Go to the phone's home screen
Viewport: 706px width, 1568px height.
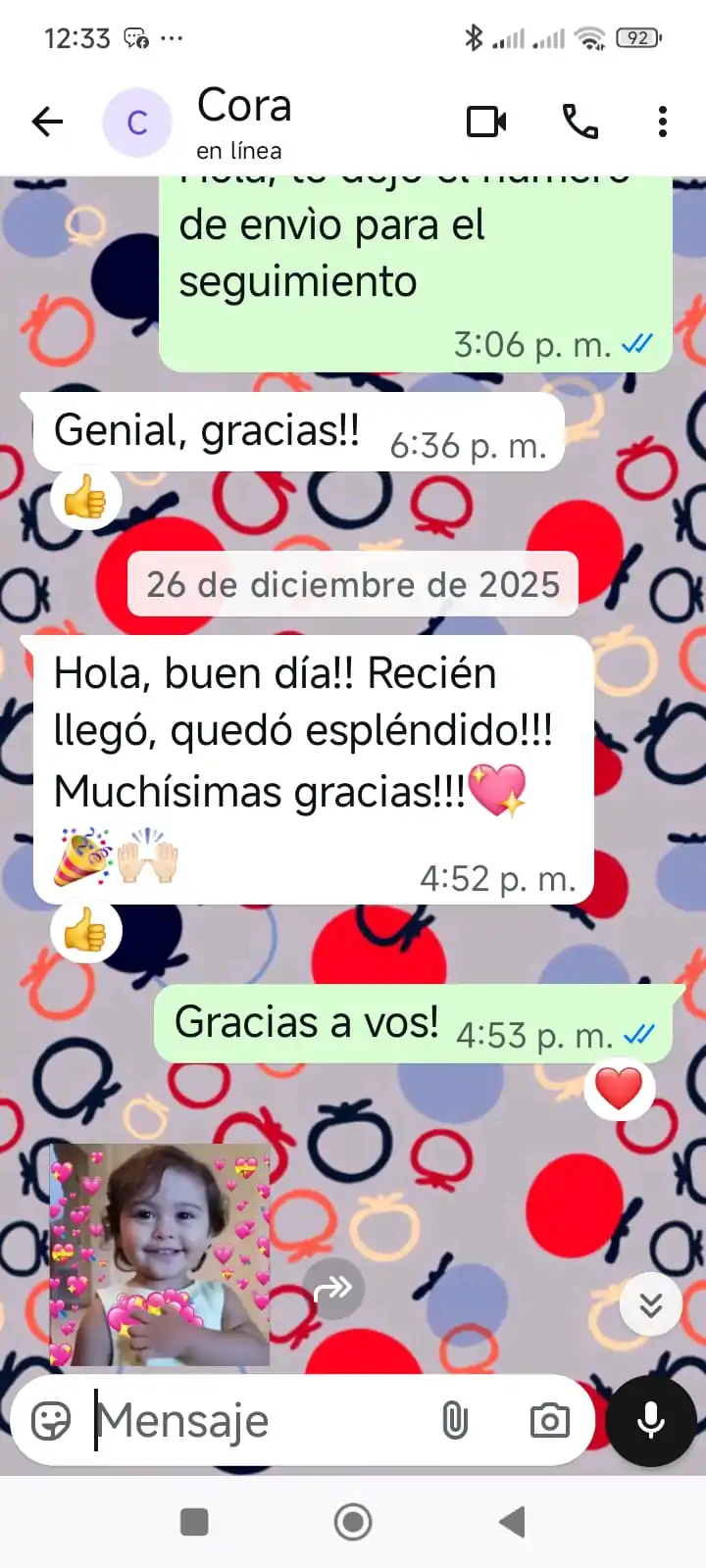(353, 1522)
